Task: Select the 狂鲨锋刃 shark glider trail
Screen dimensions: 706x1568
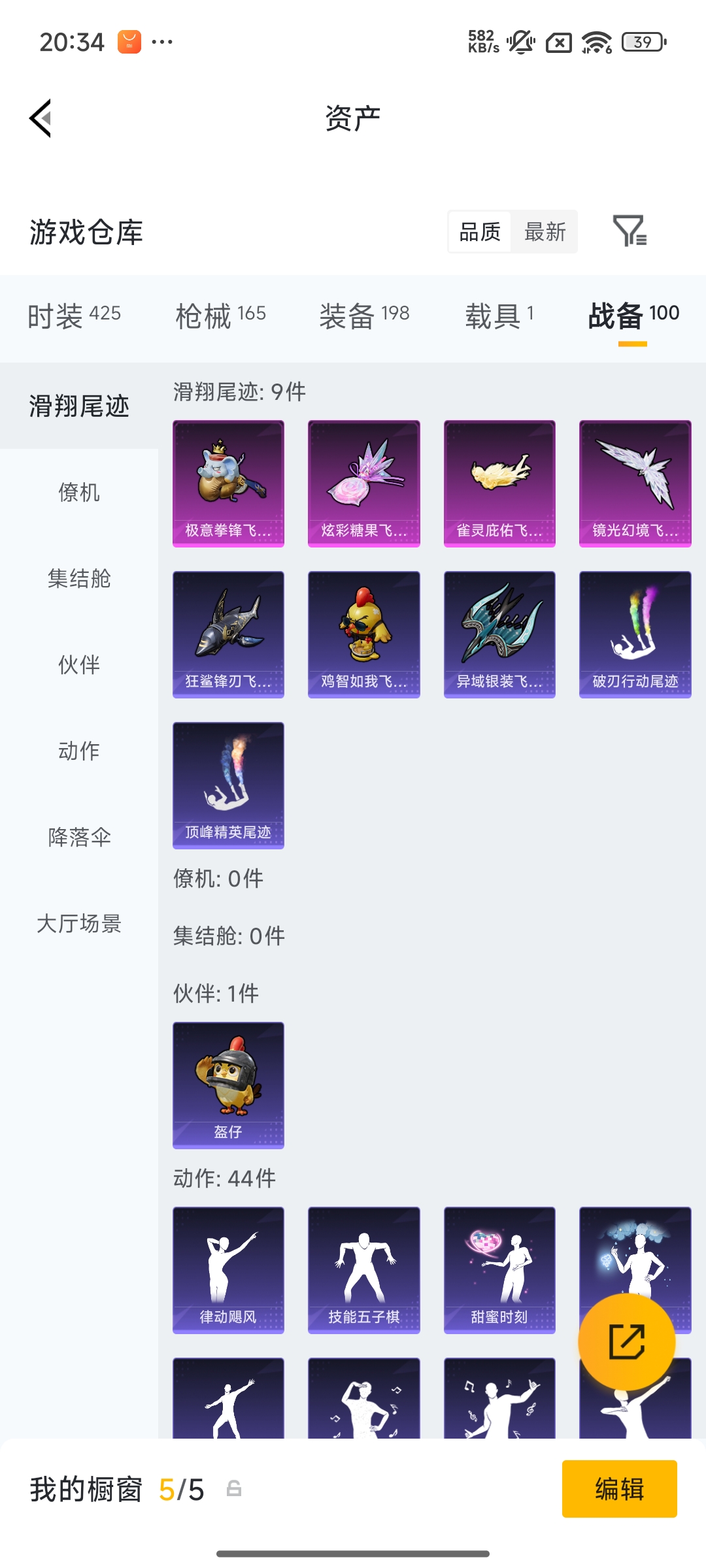Action: [x=227, y=634]
